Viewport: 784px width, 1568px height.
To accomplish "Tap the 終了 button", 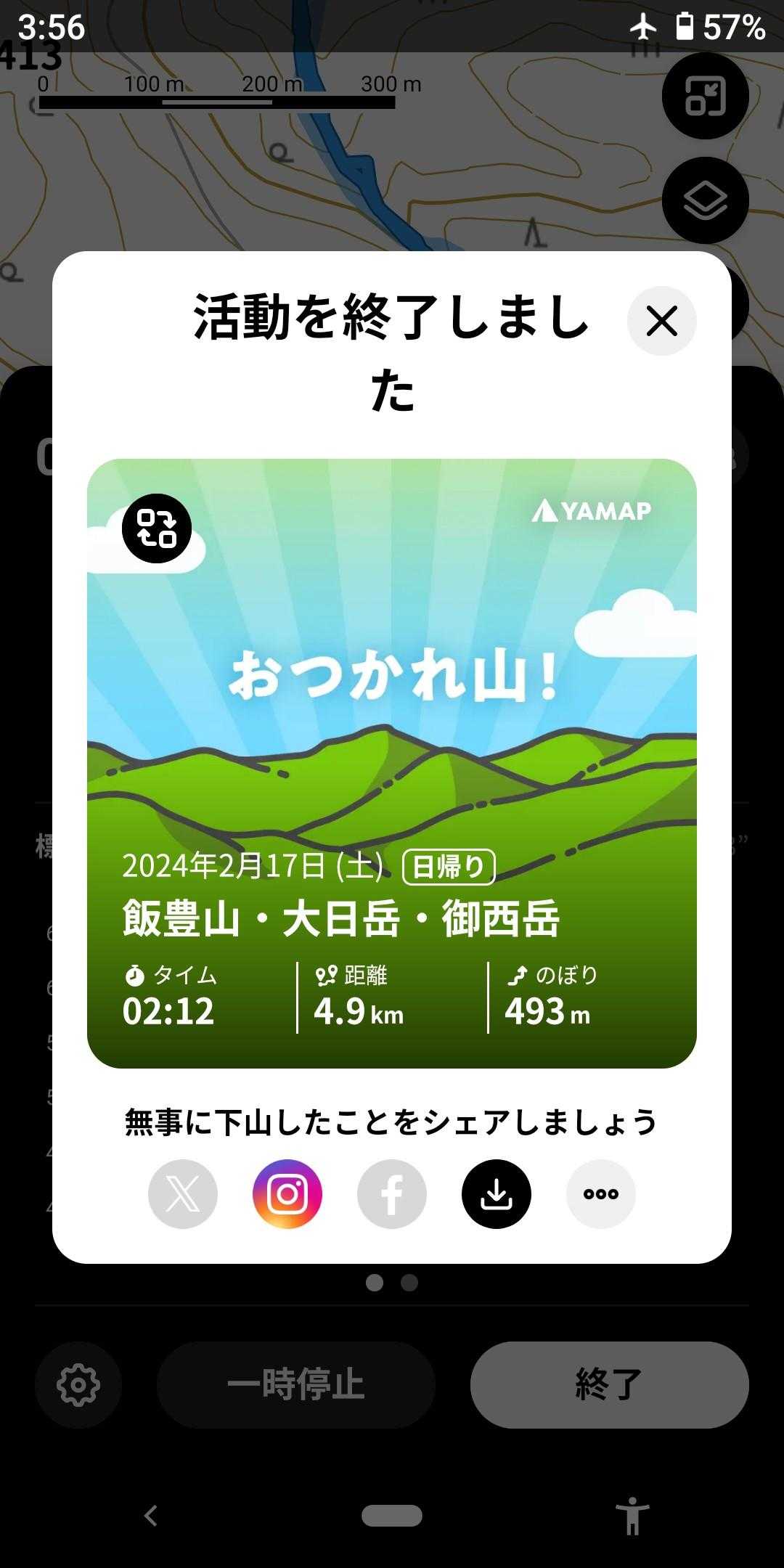I will (x=609, y=1384).
